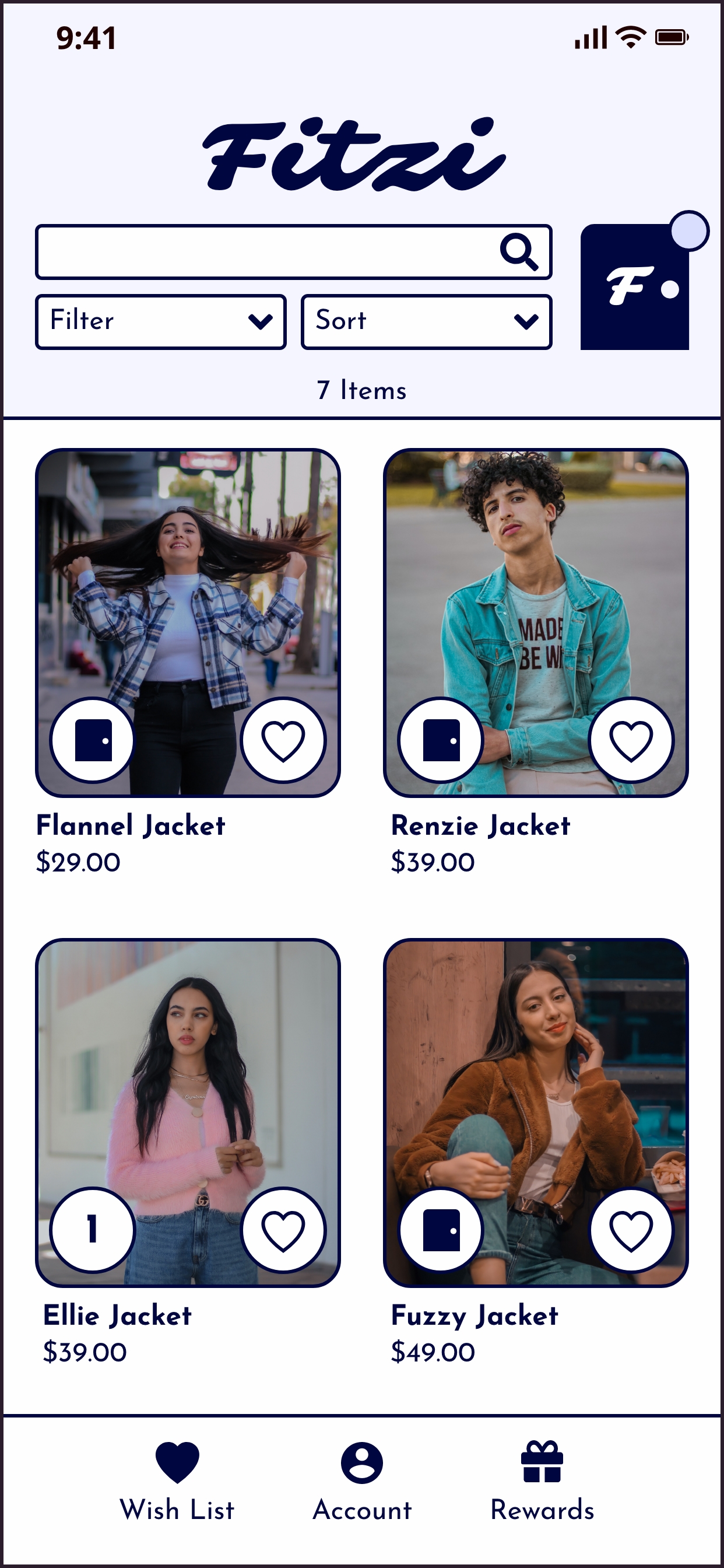Favorite the Renzie Jacket
The height and width of the screenshot is (1568, 724).
tap(631, 740)
